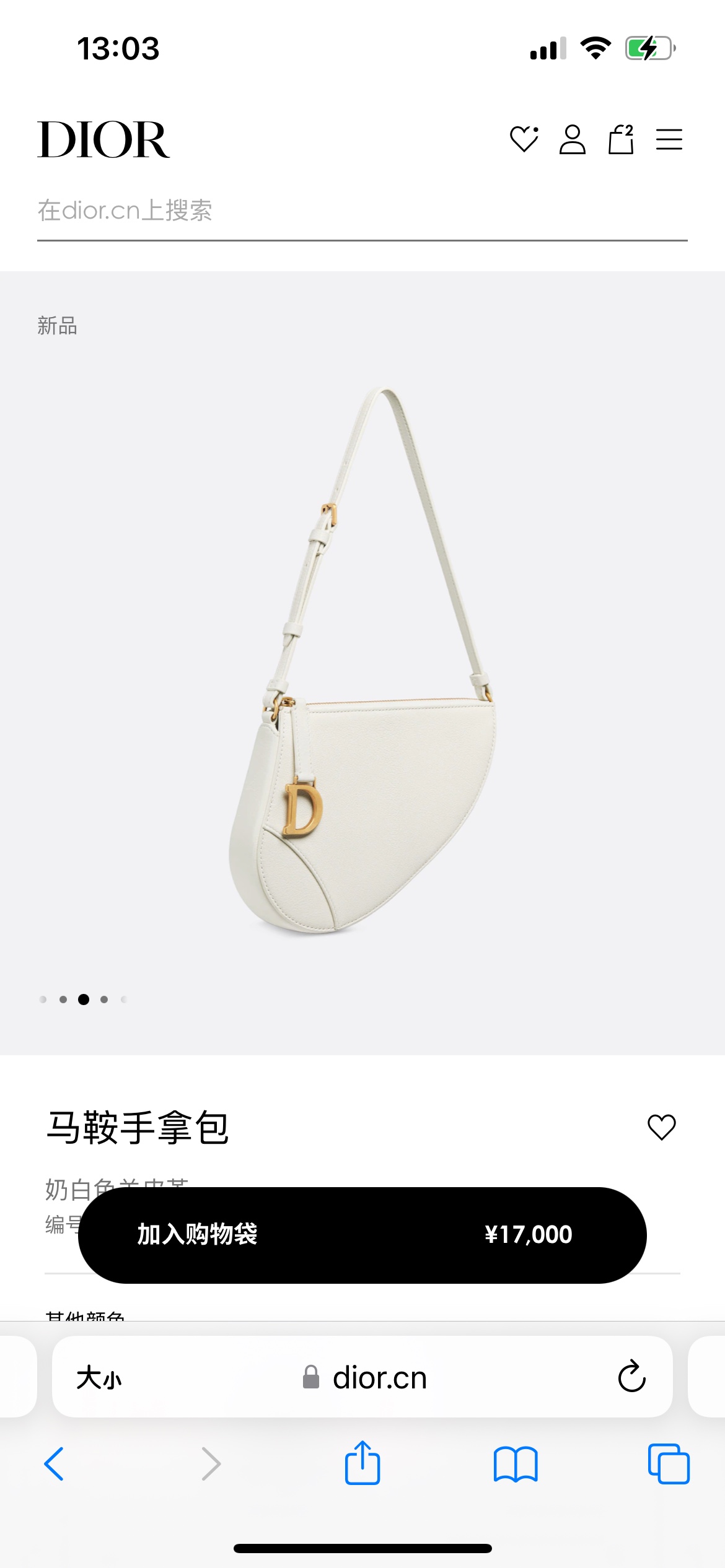Share this page from Safari toolbar
The image size is (725, 1568).
[x=362, y=1463]
